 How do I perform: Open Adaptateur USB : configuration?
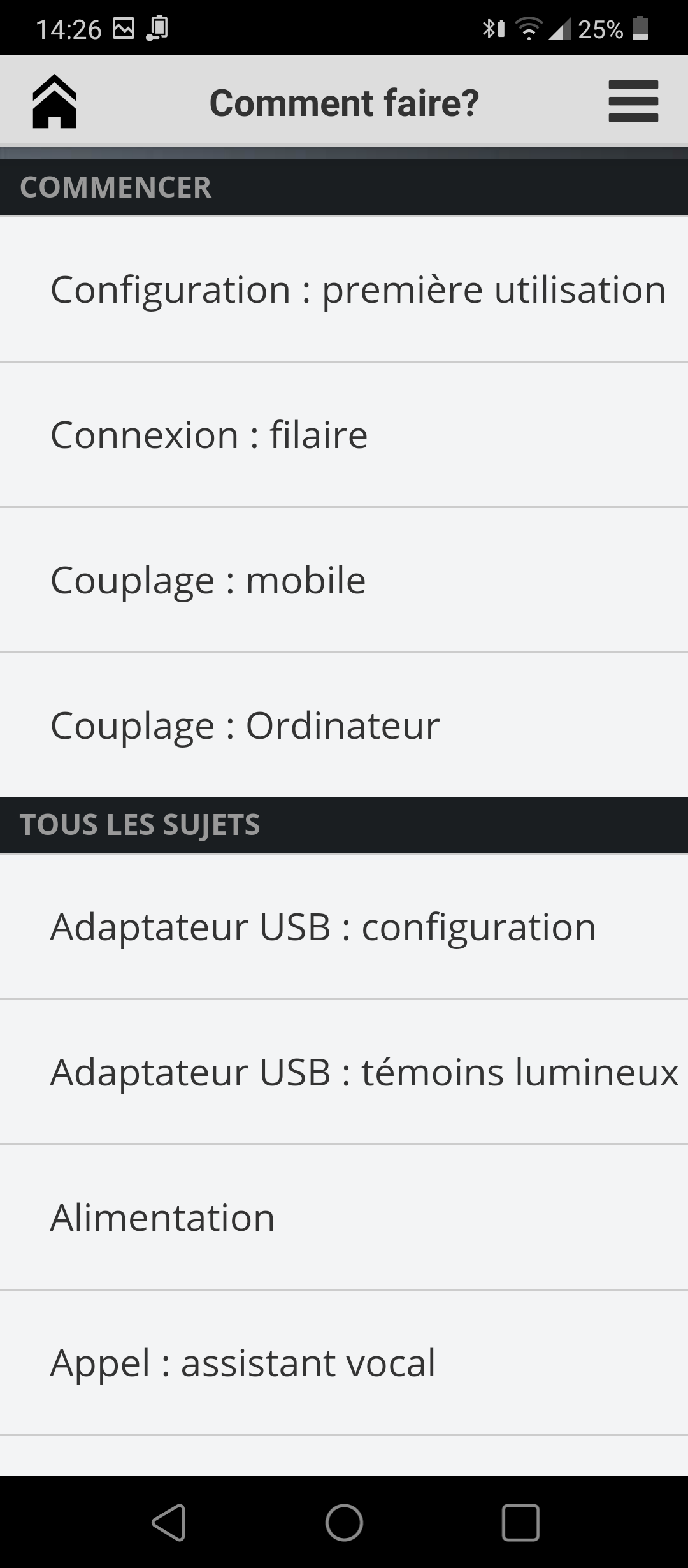344,927
